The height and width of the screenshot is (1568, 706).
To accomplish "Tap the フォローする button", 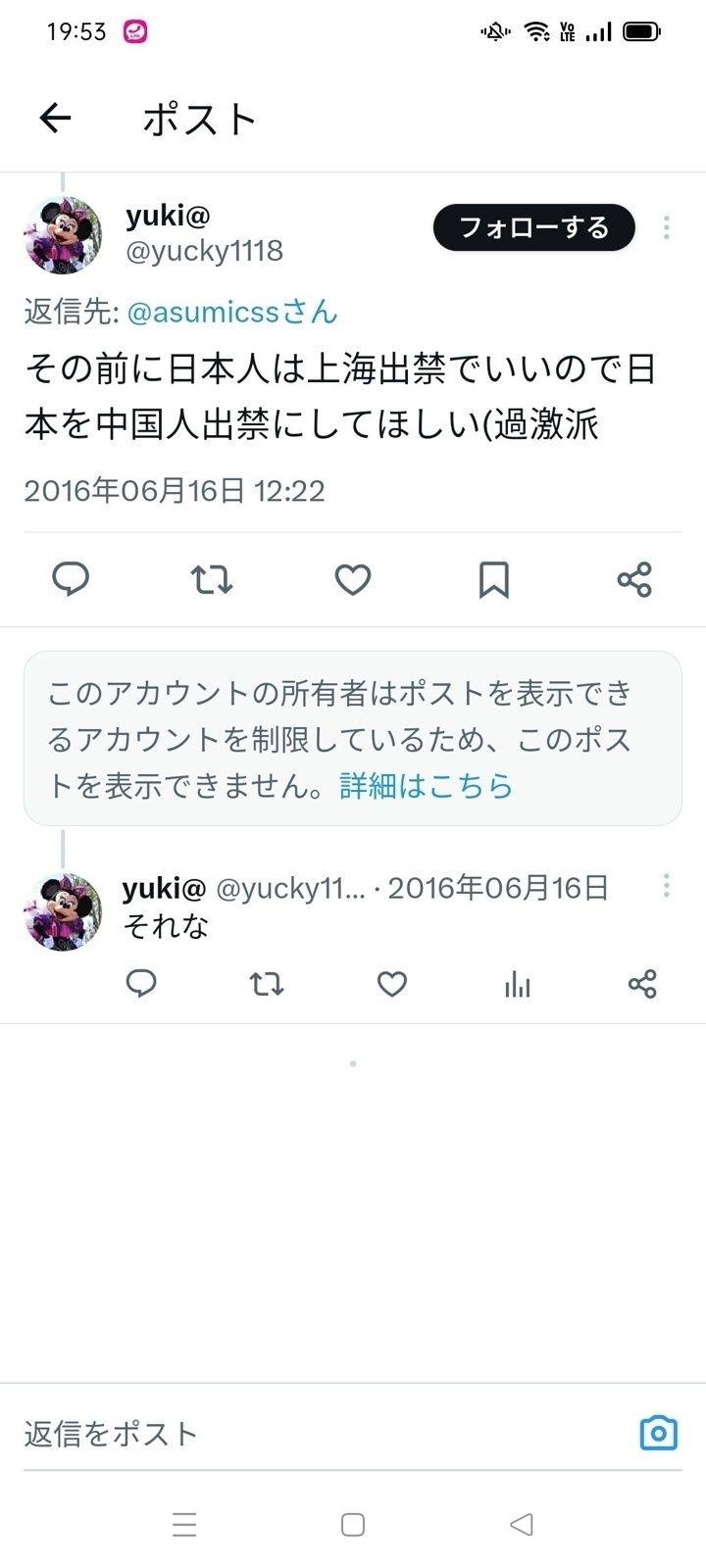I will coord(534,227).
